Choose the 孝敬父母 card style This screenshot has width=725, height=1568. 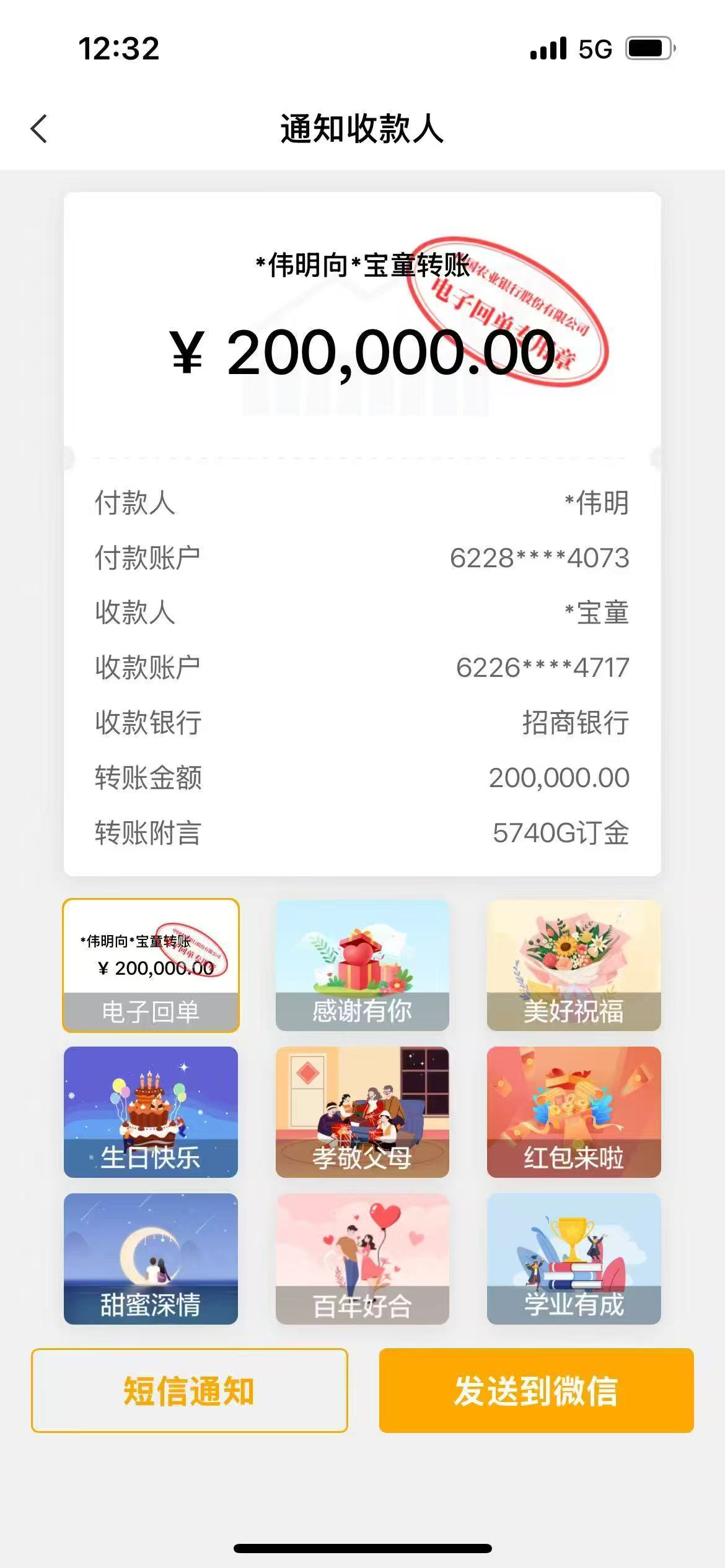coord(362,1112)
